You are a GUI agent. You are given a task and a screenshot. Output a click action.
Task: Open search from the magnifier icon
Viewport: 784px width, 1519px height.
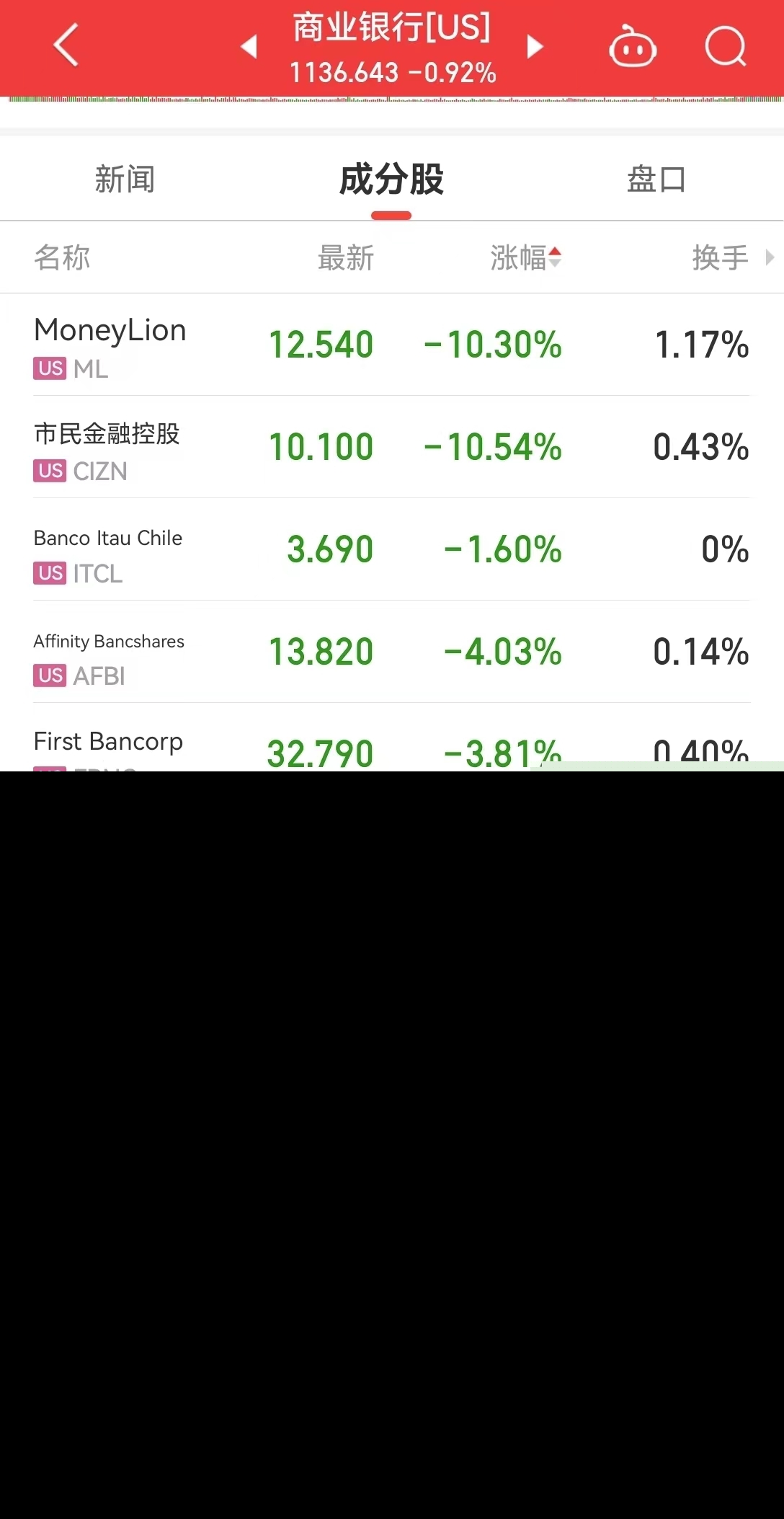(x=726, y=46)
